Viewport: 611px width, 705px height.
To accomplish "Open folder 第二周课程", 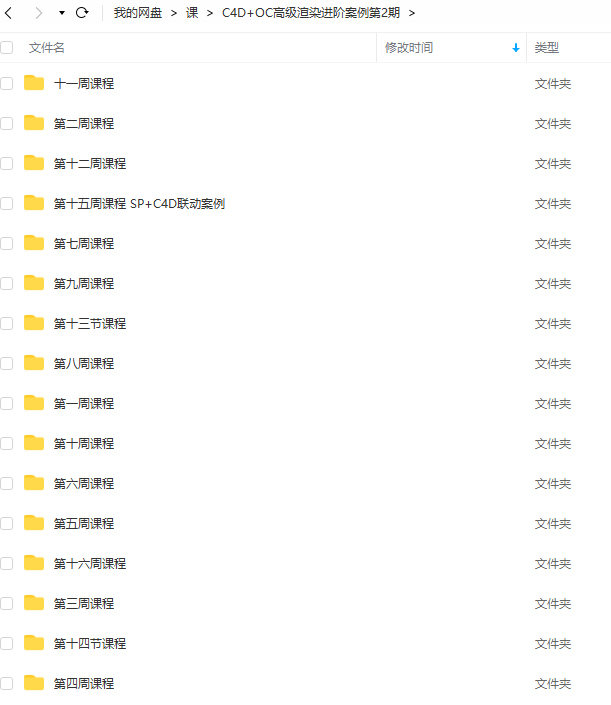I will tap(84, 123).
